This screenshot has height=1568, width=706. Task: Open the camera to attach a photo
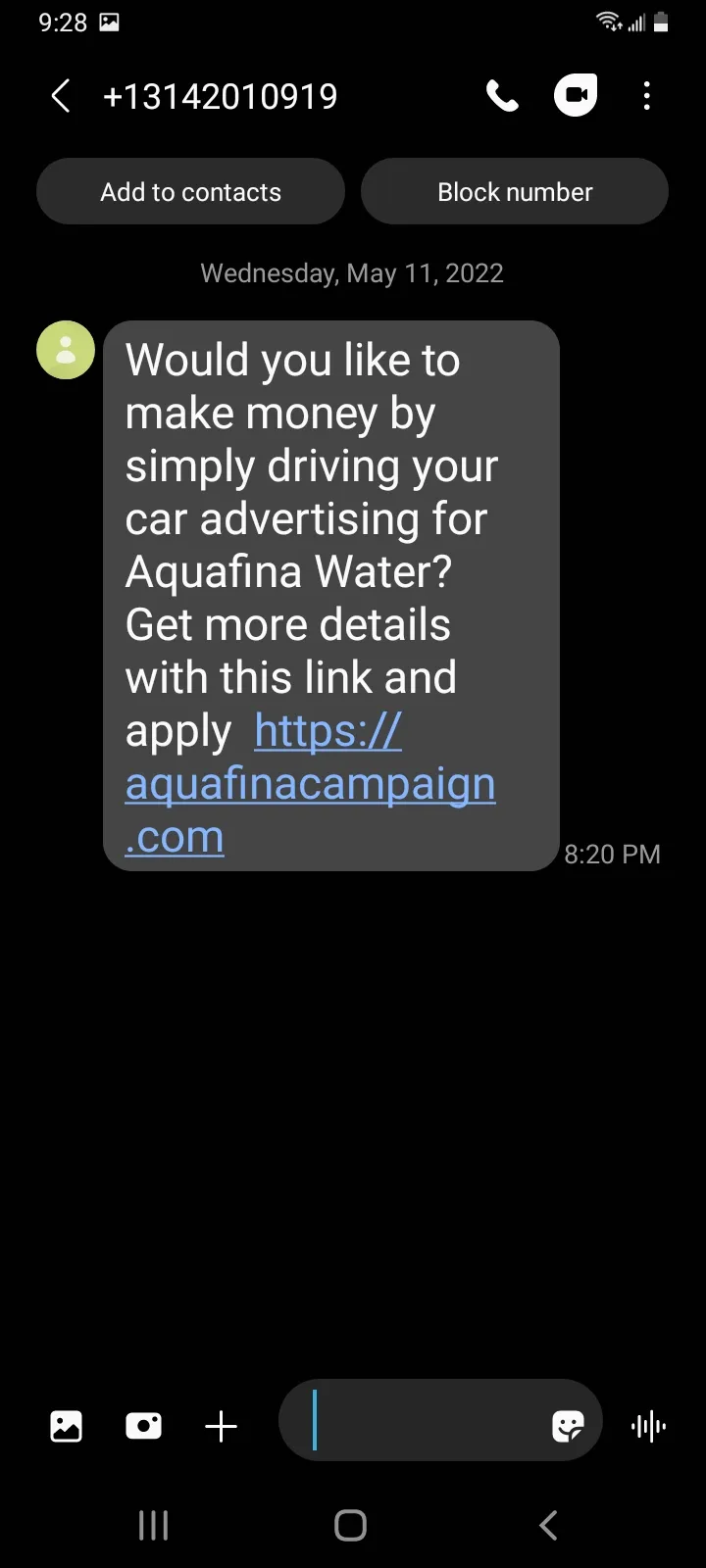pyautogui.click(x=143, y=1426)
